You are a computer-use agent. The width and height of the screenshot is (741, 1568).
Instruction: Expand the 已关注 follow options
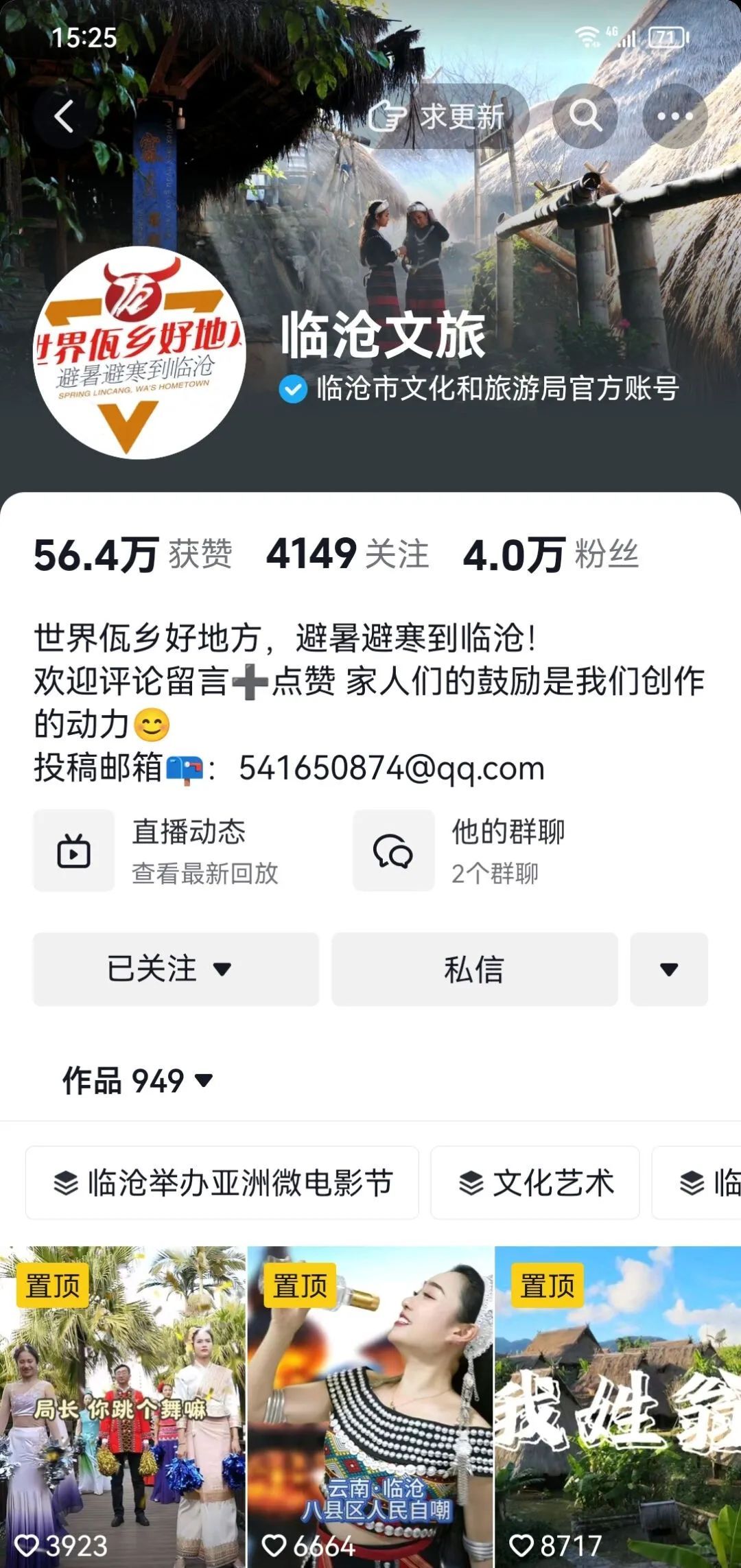(176, 969)
